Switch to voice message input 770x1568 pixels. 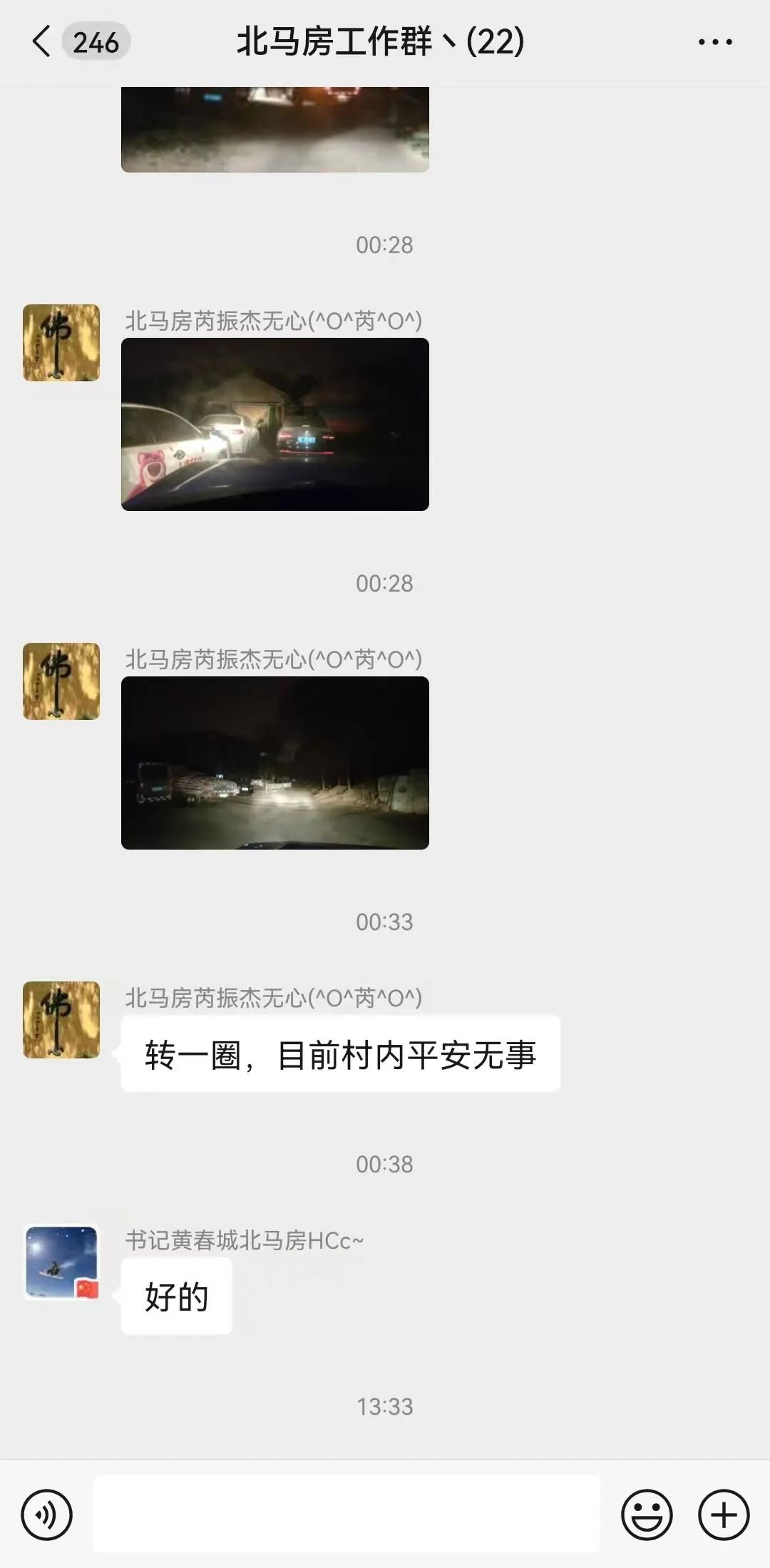point(47,1515)
